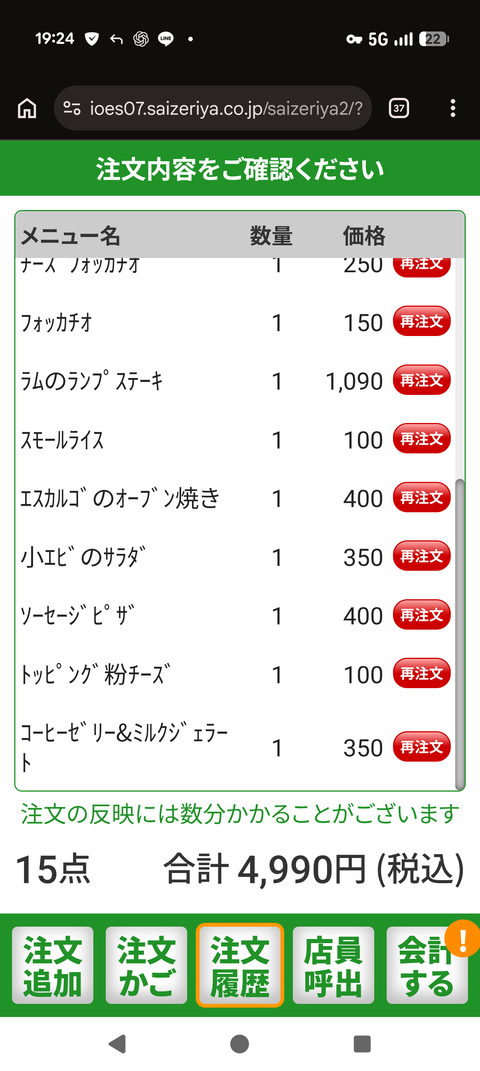Viewport: 480px width, 1071px height.
Task: Open the browser home page icon
Action: pyautogui.click(x=27, y=109)
